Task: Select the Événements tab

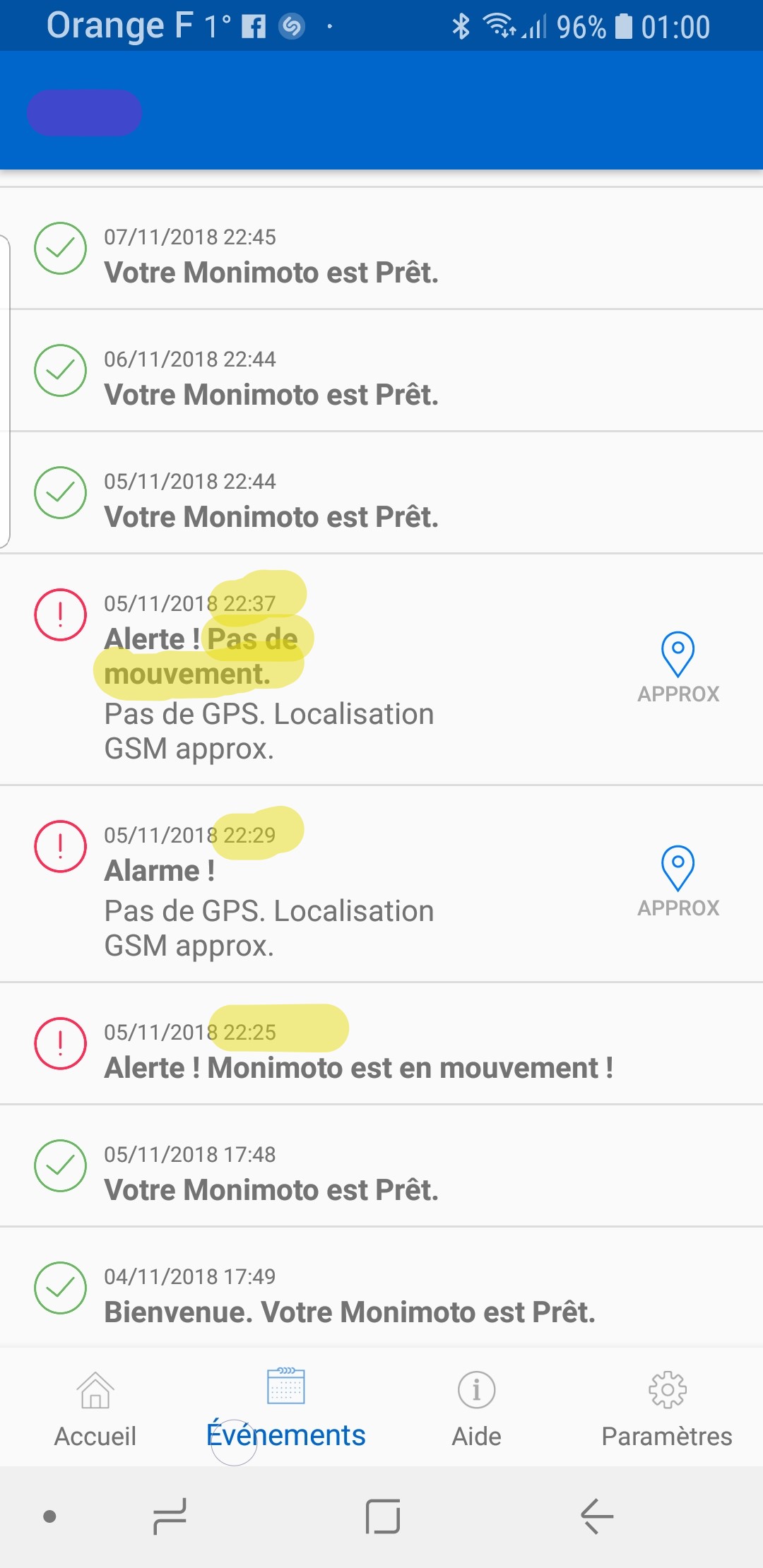Action: coord(286,1408)
